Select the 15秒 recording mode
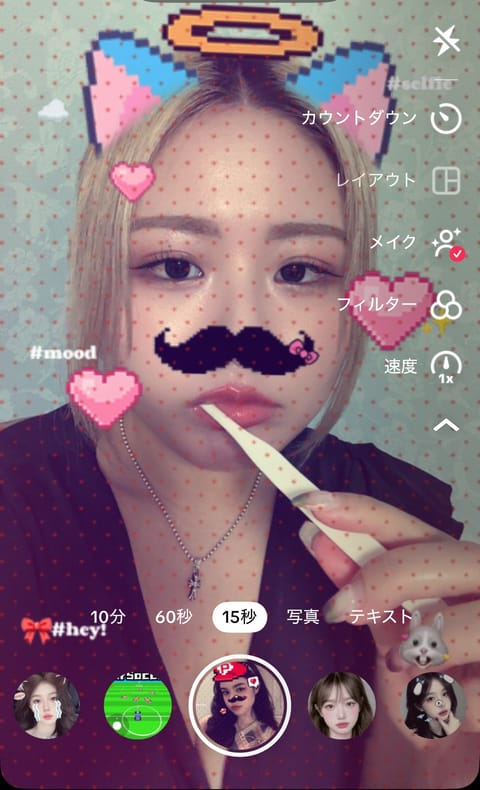480x790 pixels. click(x=239, y=617)
